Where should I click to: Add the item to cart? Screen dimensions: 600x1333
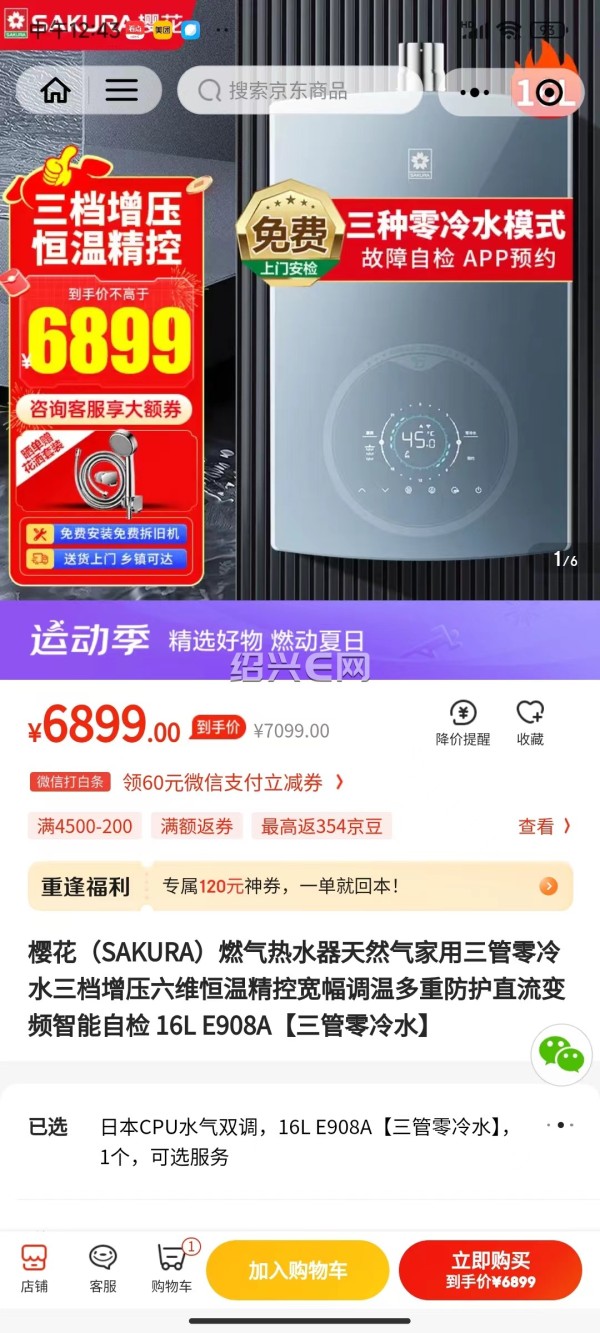297,1270
